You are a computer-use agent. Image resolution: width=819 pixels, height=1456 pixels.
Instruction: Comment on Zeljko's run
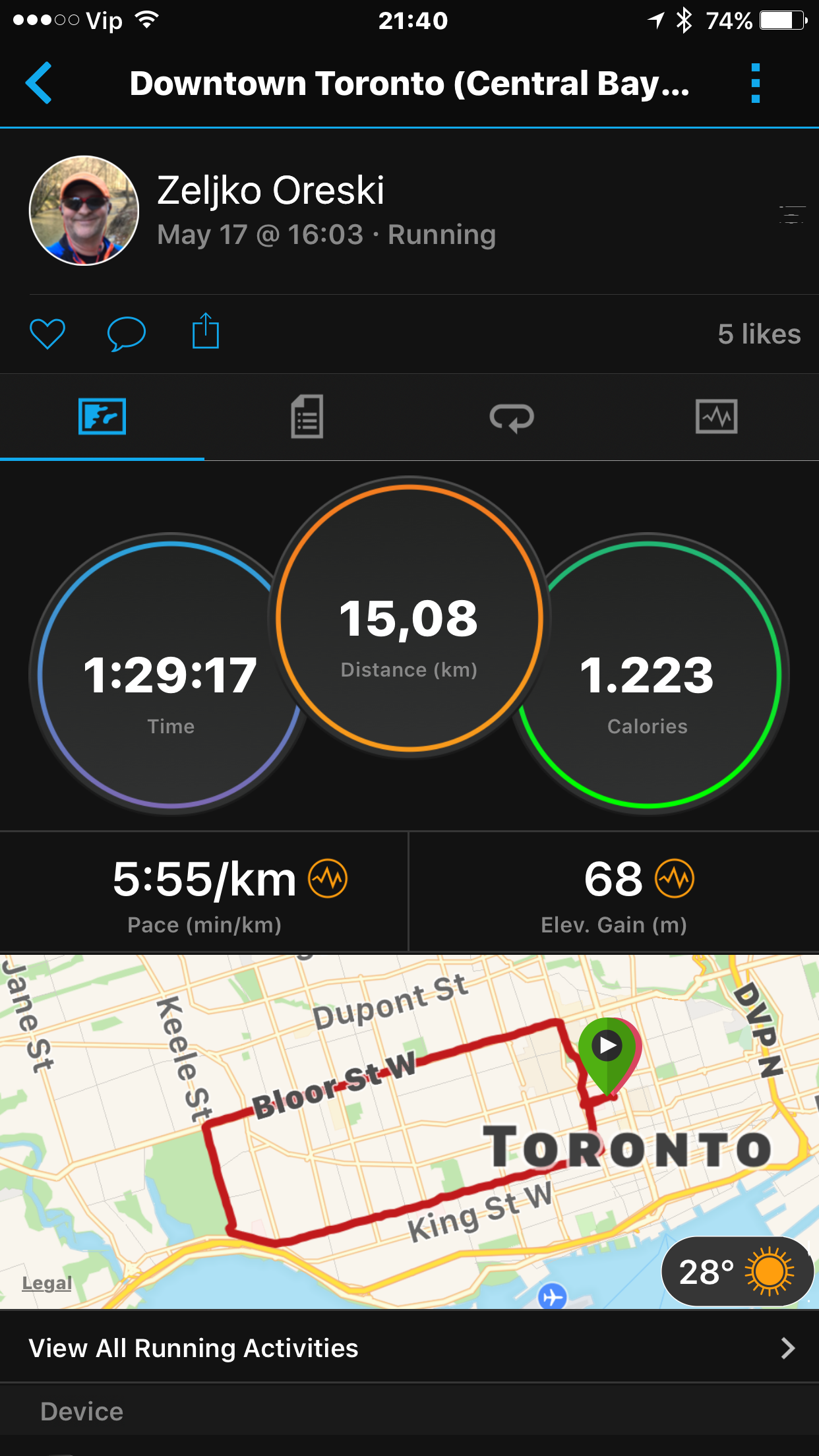point(126,334)
